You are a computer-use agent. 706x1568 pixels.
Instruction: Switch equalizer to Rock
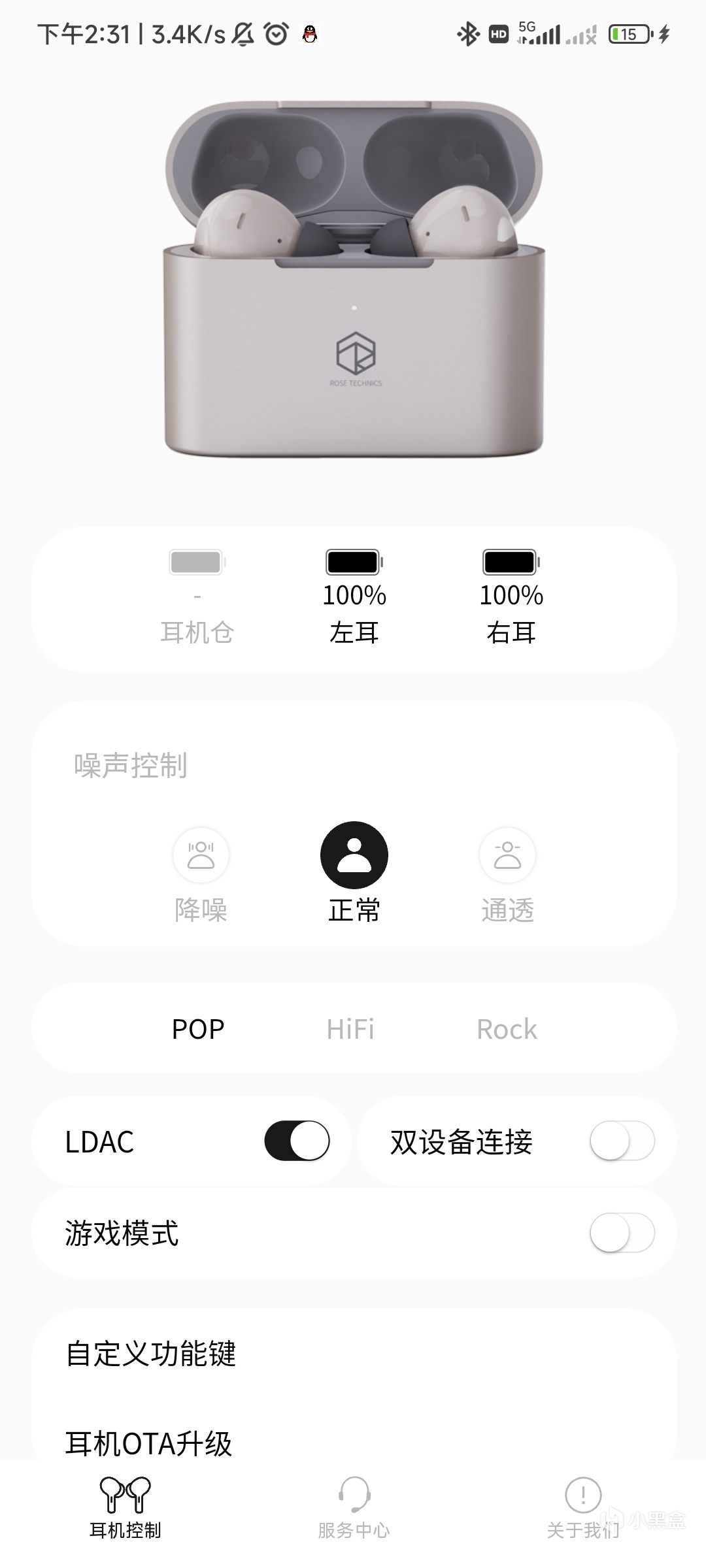tap(507, 1030)
